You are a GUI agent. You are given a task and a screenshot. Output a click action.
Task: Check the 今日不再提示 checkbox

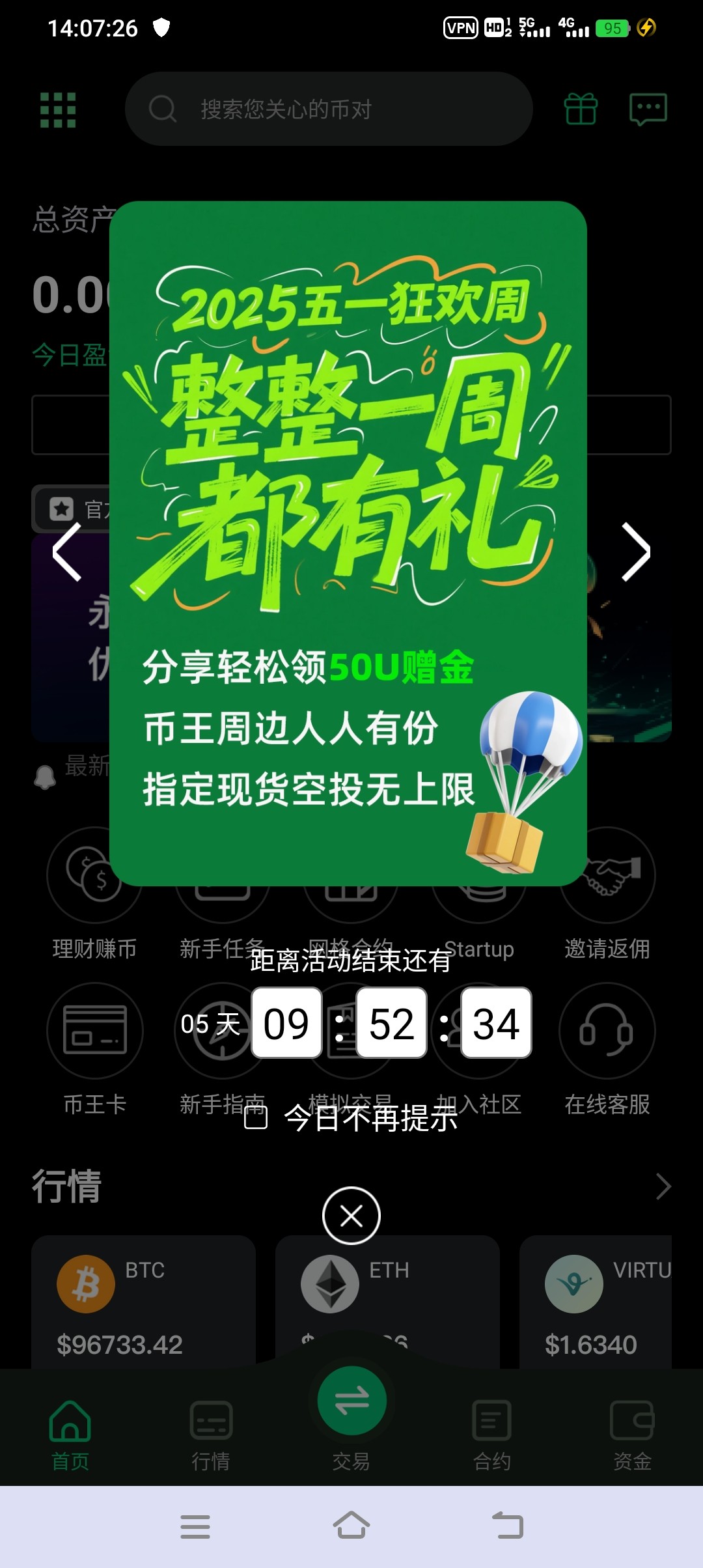click(x=256, y=1117)
